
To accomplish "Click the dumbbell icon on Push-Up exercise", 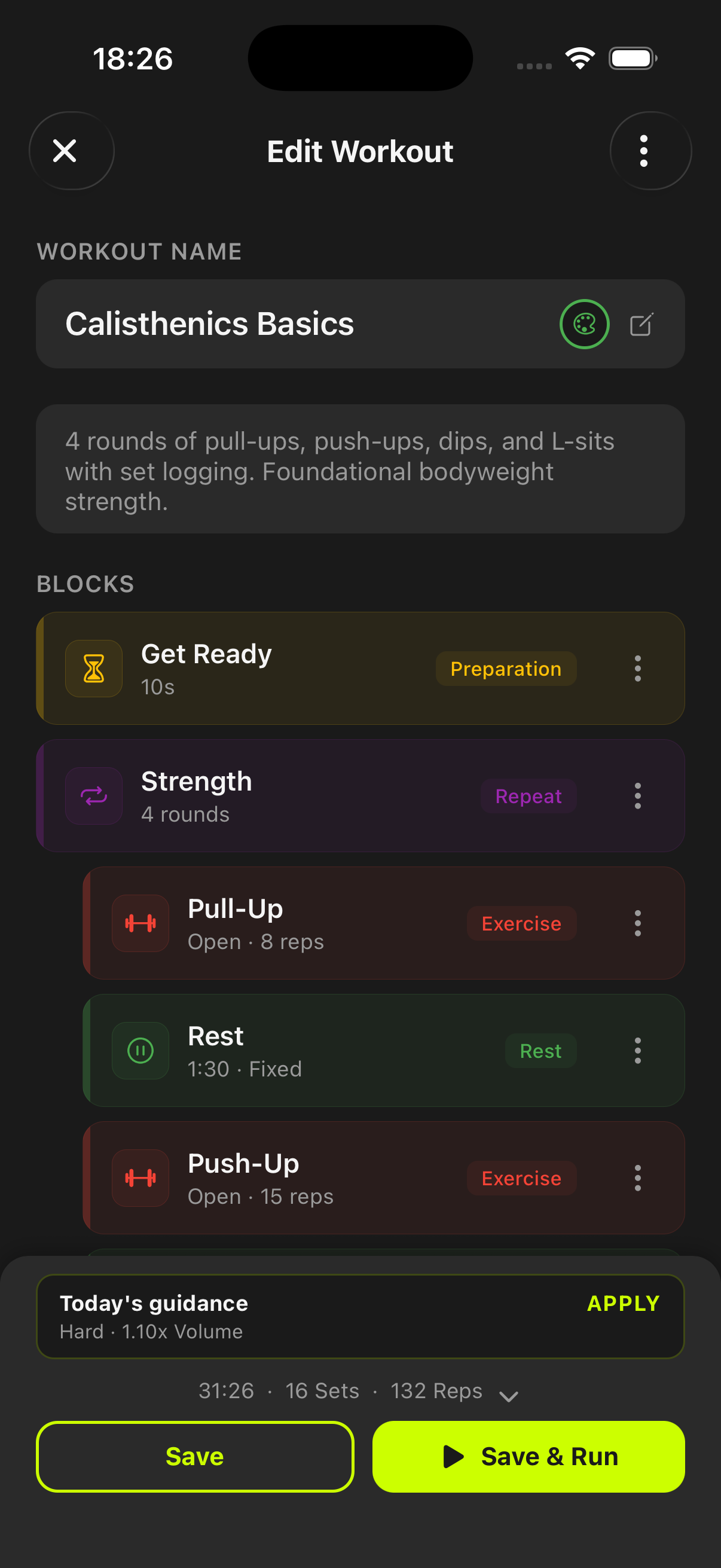I will (x=140, y=1177).
